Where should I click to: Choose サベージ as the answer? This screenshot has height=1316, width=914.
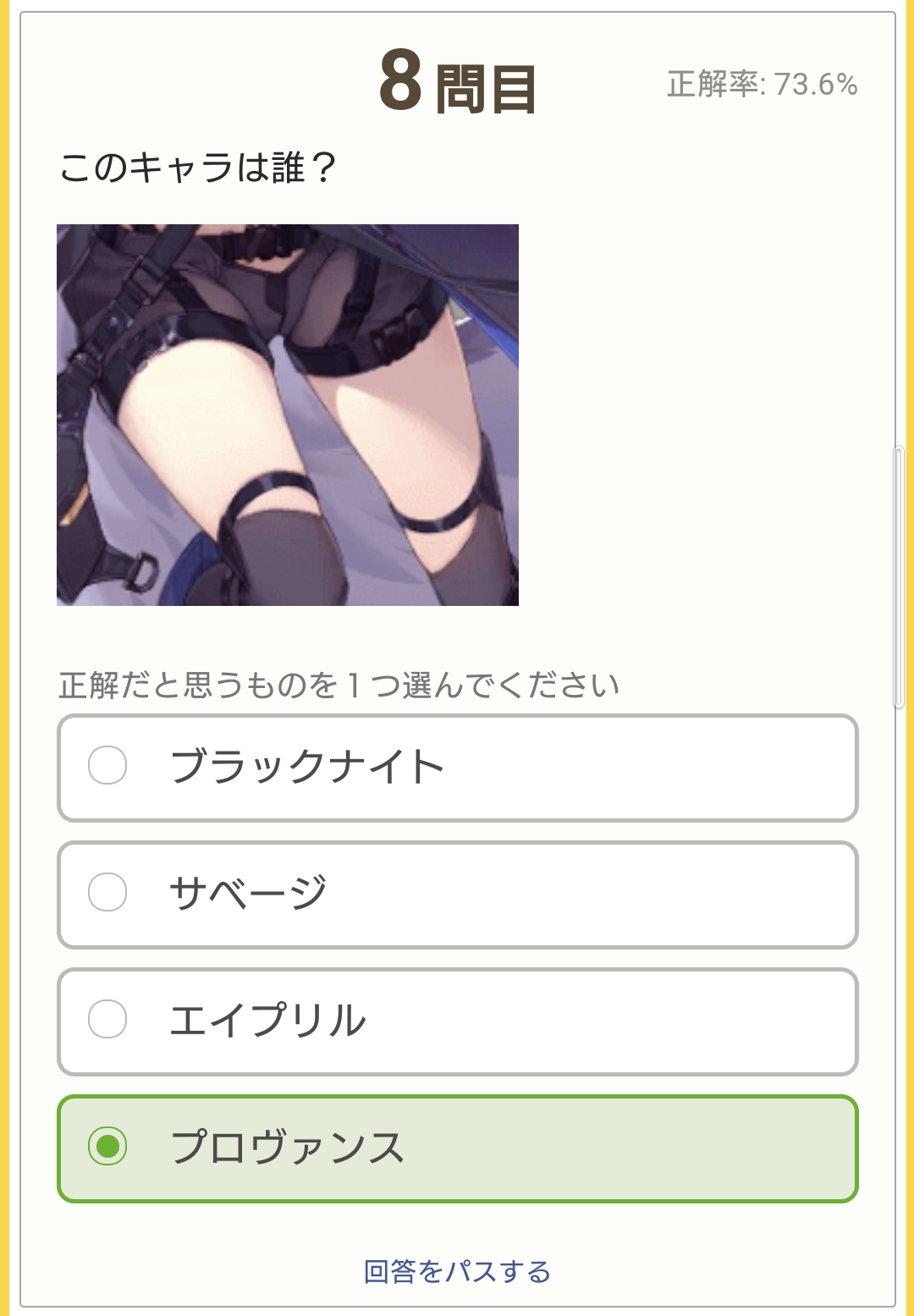pyautogui.click(x=457, y=895)
